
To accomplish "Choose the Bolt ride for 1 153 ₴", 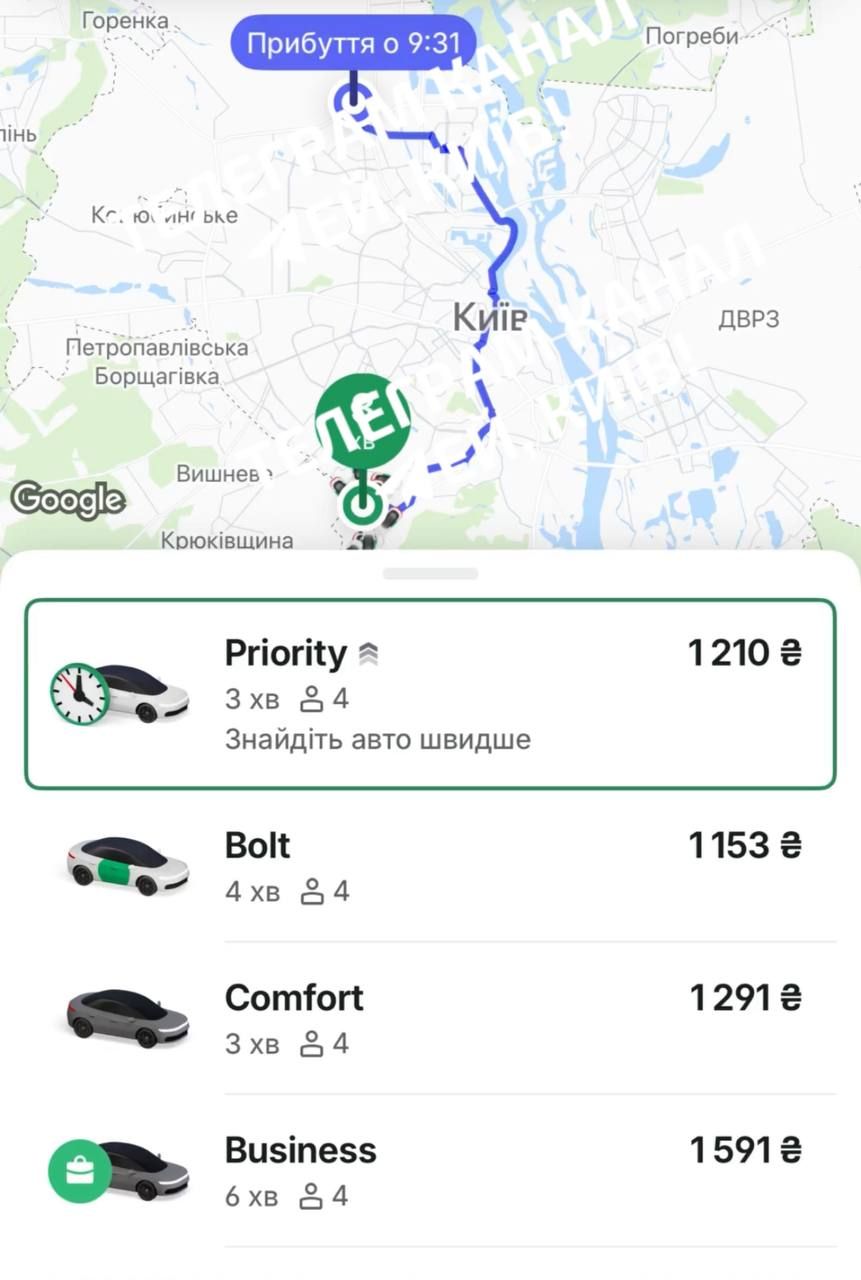I will [430, 866].
